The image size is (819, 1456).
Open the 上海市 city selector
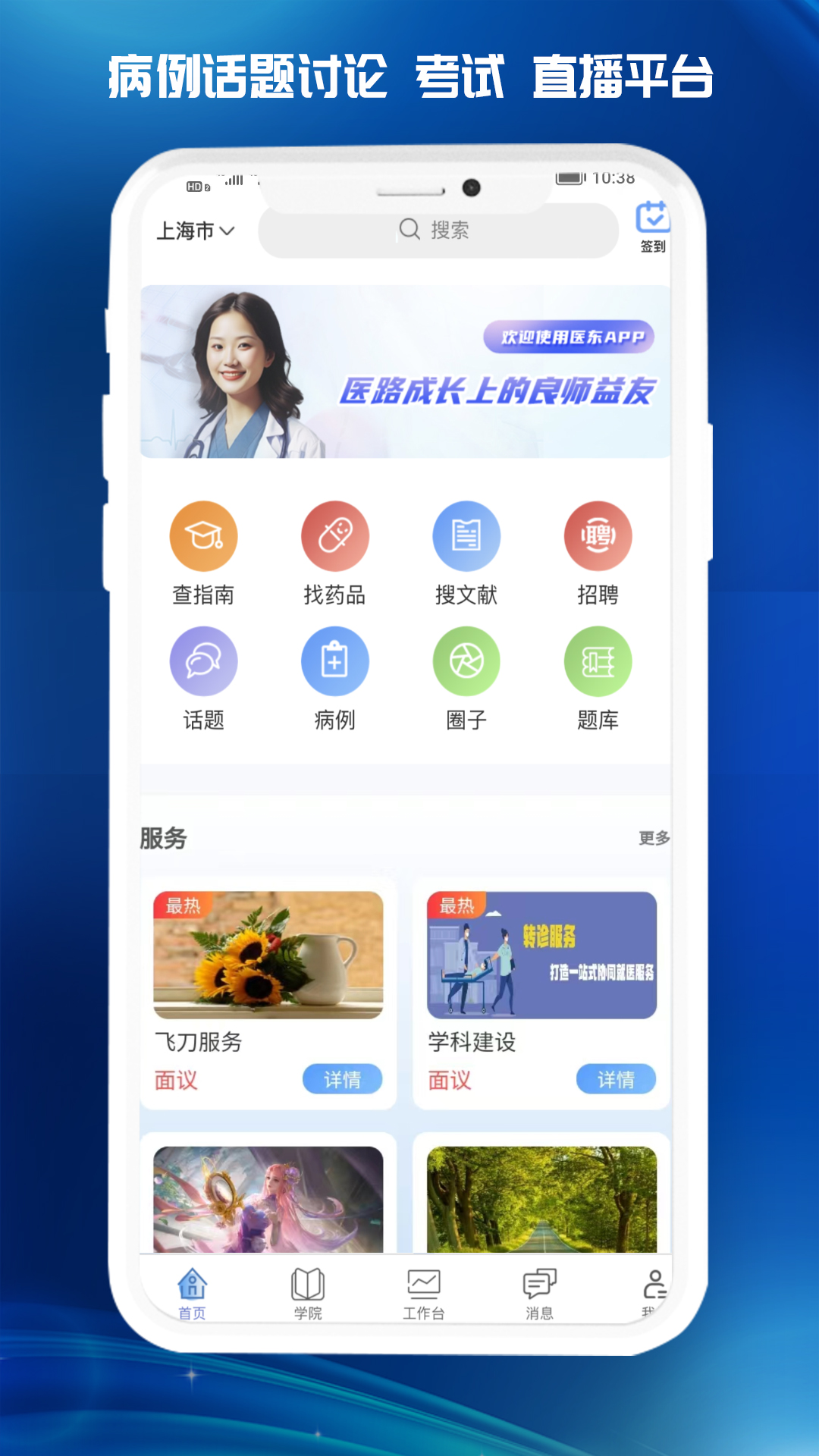point(196,231)
